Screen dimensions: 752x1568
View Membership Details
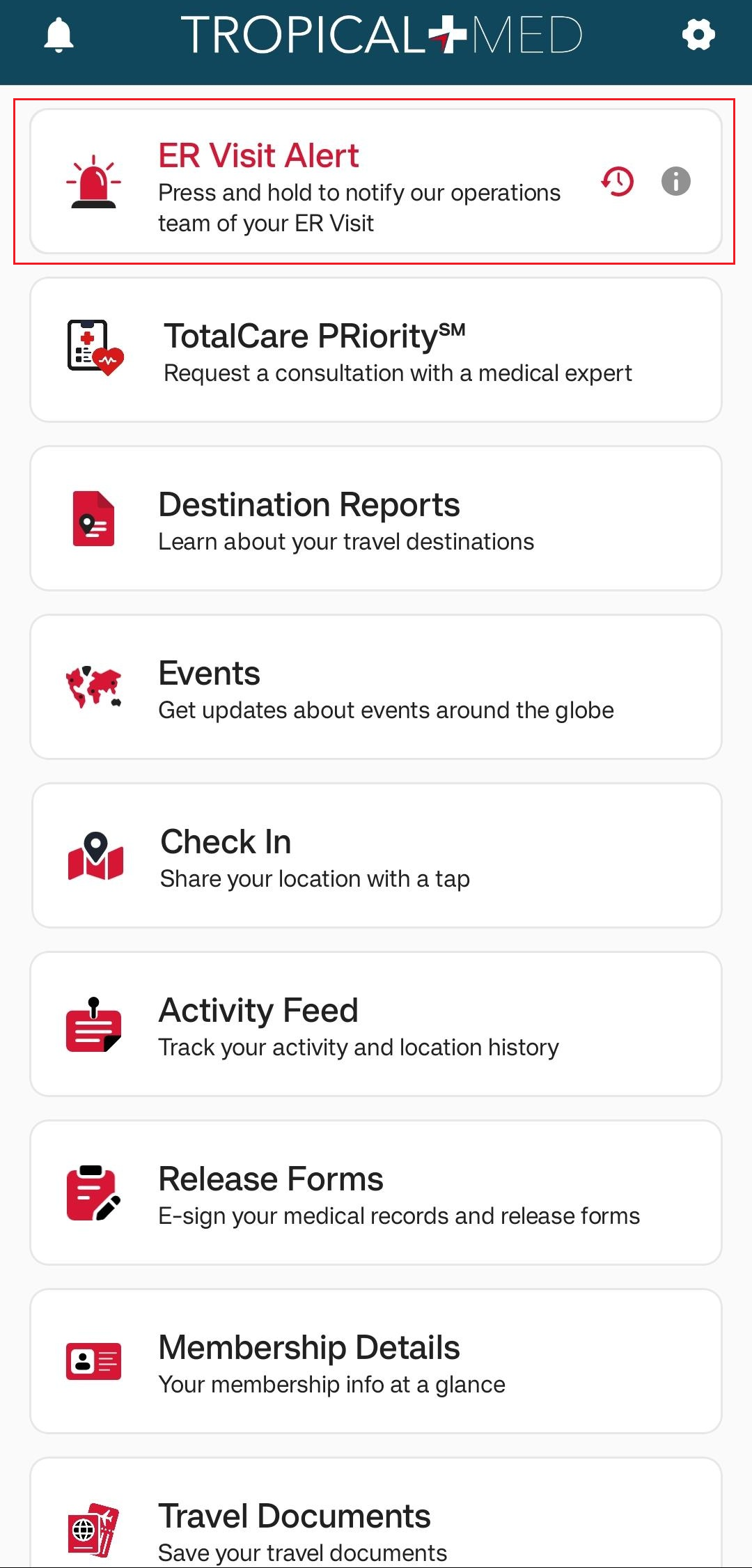[x=376, y=1362]
